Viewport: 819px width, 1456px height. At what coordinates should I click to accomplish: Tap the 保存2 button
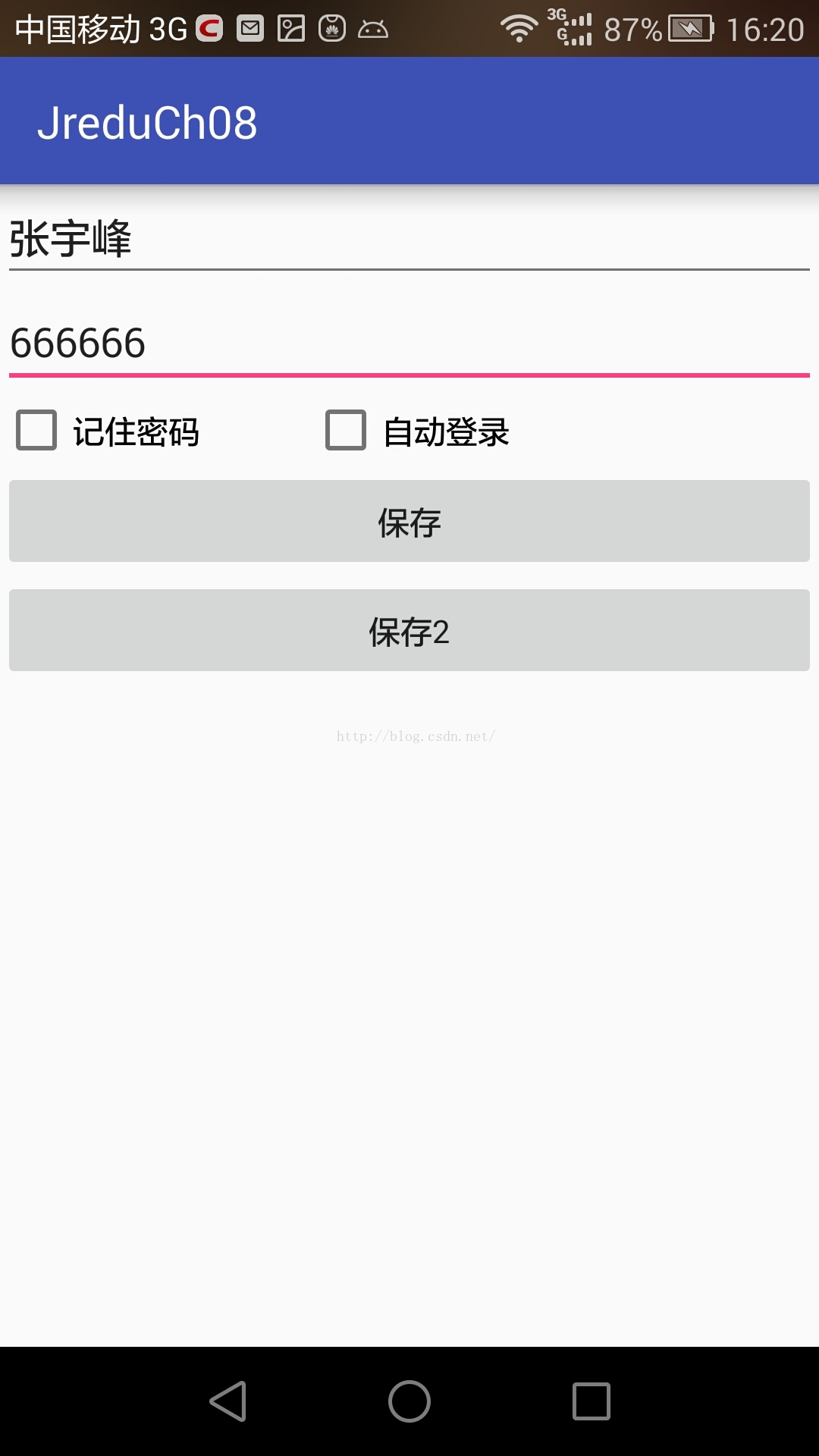tap(409, 631)
